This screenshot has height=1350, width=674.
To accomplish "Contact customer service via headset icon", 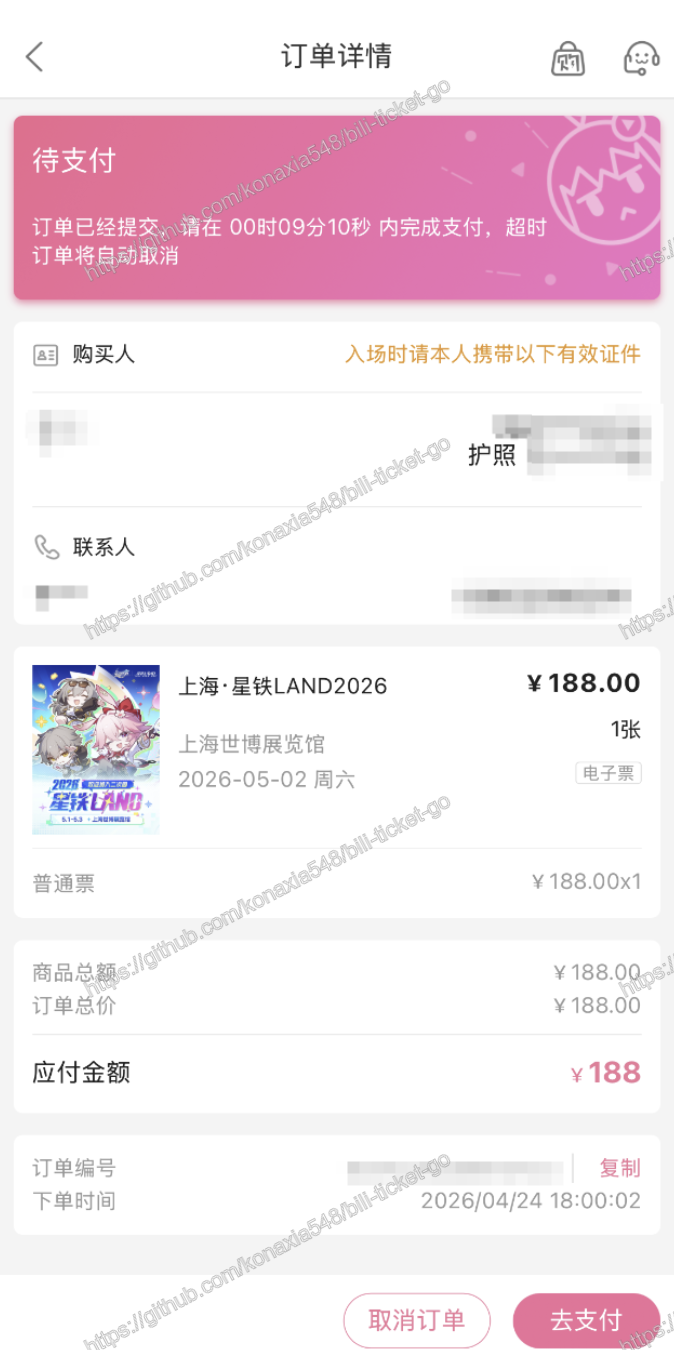I will (640, 58).
